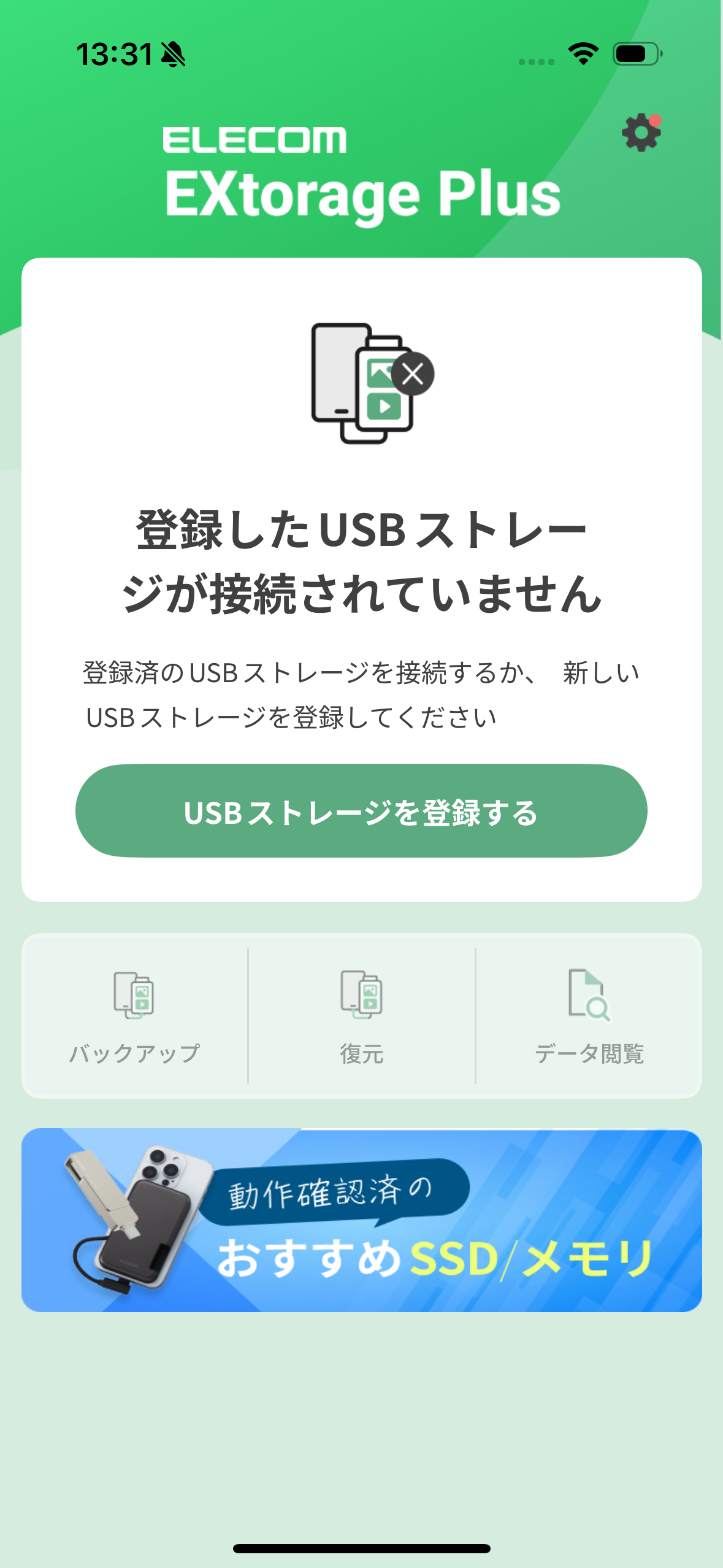Open バックアップ (Backup)
Image resolution: width=723 pixels, height=1568 pixels.
134,1016
